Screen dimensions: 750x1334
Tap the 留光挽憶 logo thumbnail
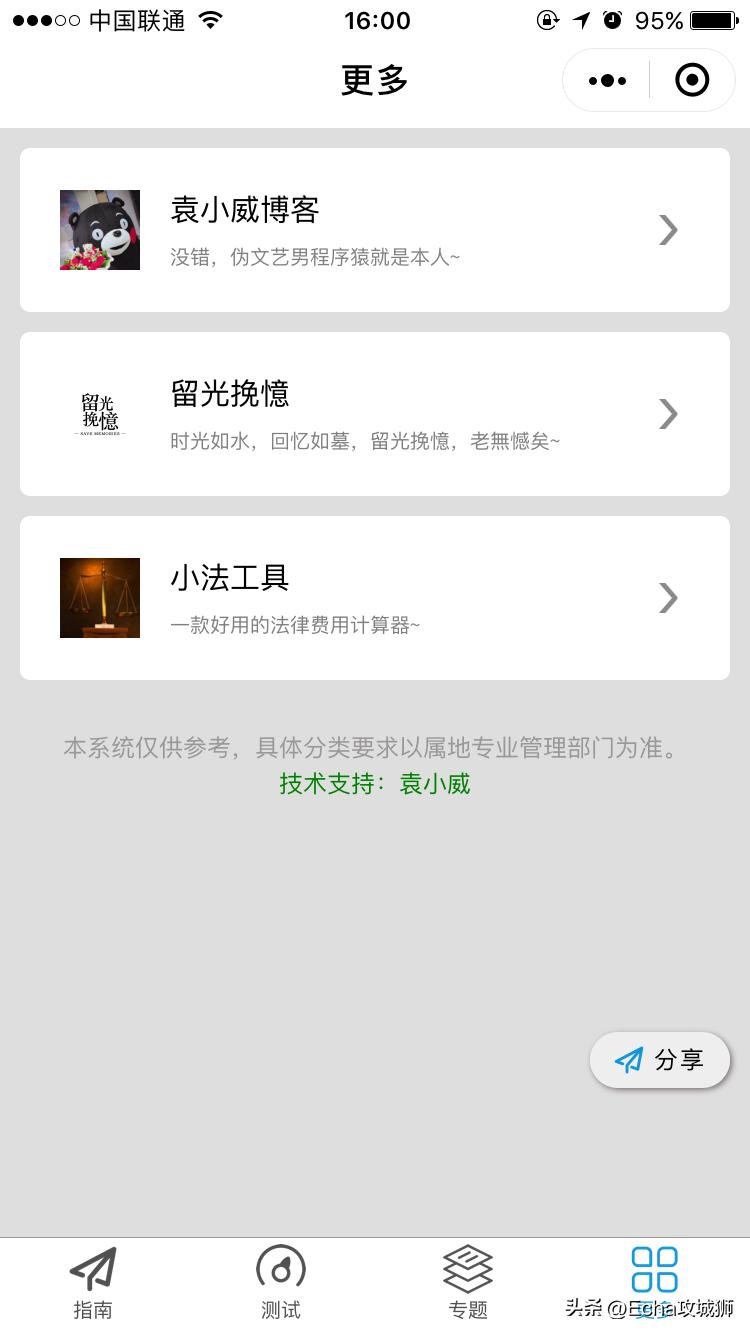(x=99, y=414)
